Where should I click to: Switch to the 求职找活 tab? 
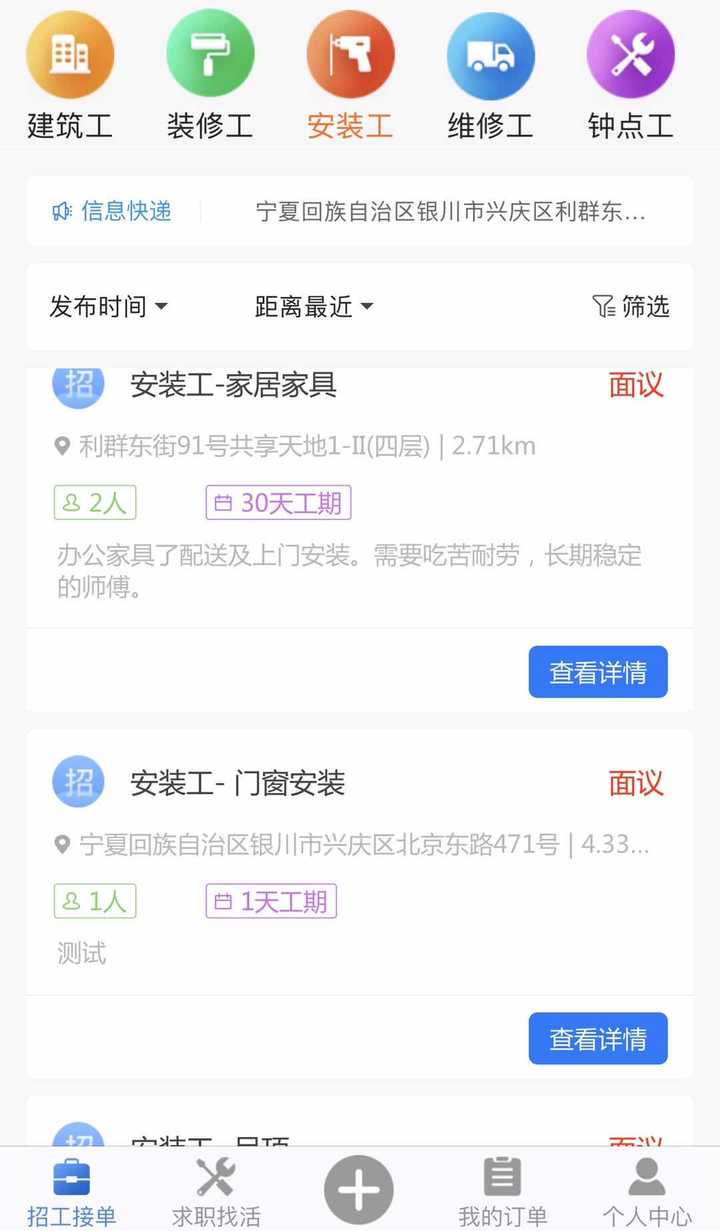pos(216,1192)
